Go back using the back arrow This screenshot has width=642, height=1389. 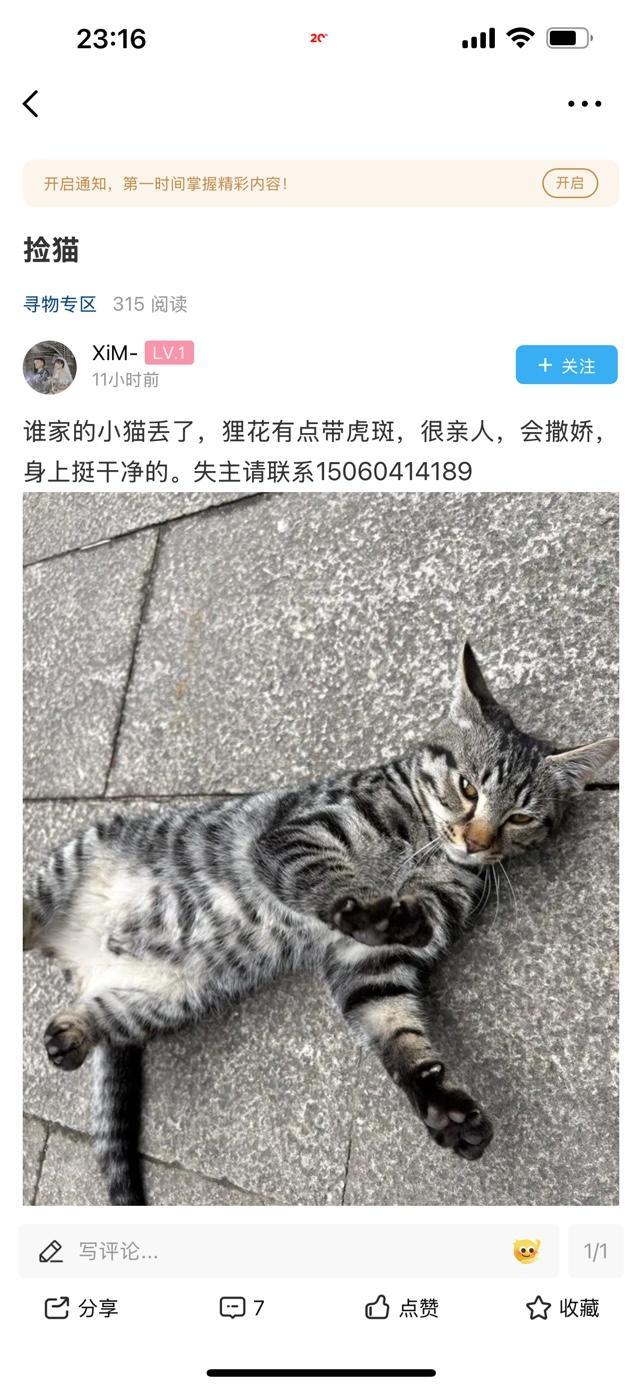point(31,103)
